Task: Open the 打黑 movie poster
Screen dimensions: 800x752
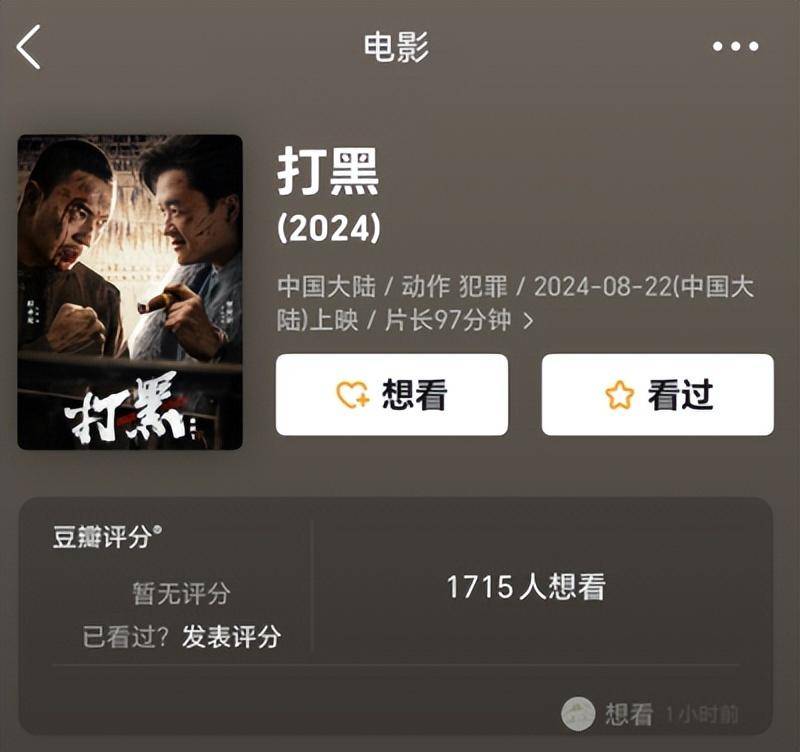Action: pos(130,292)
